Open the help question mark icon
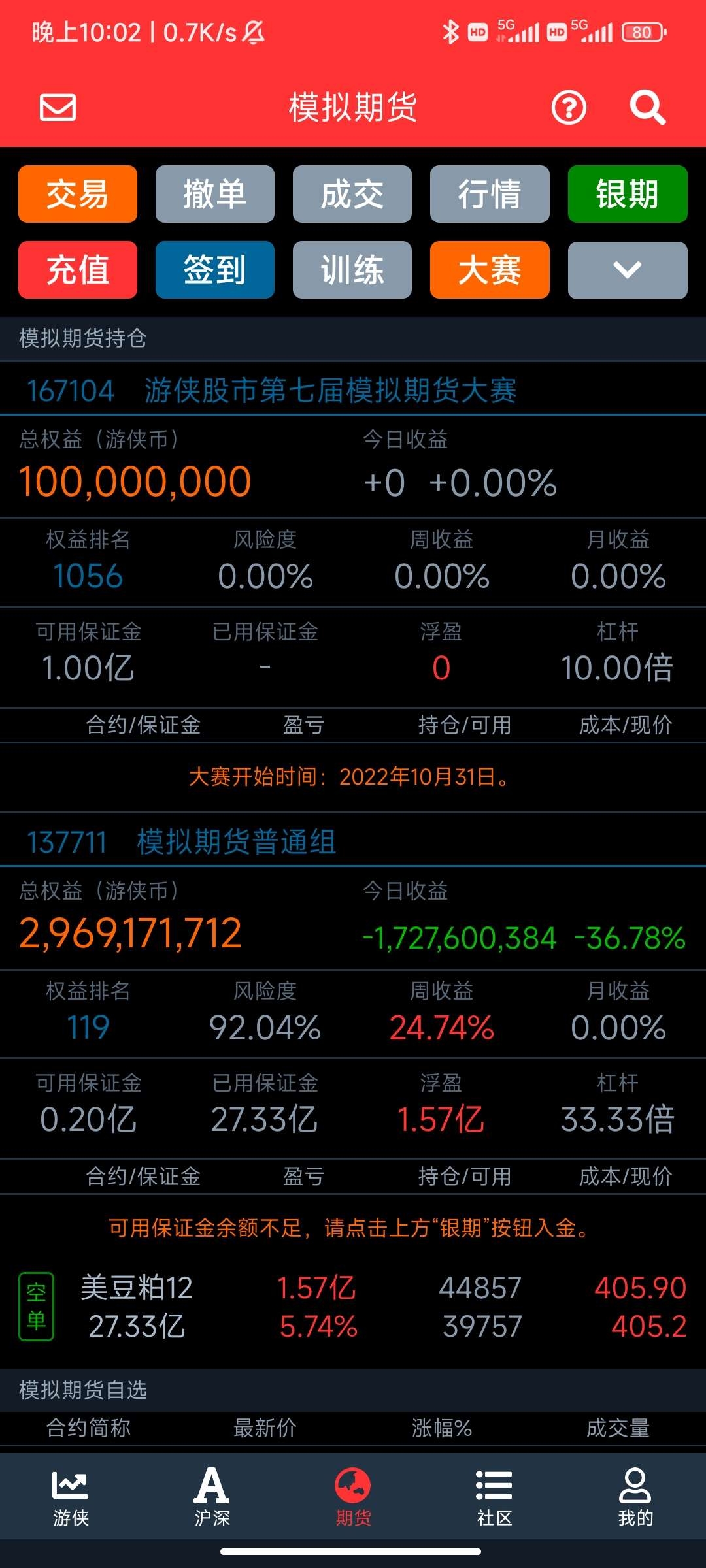Viewport: 706px width, 1568px height. coord(569,108)
